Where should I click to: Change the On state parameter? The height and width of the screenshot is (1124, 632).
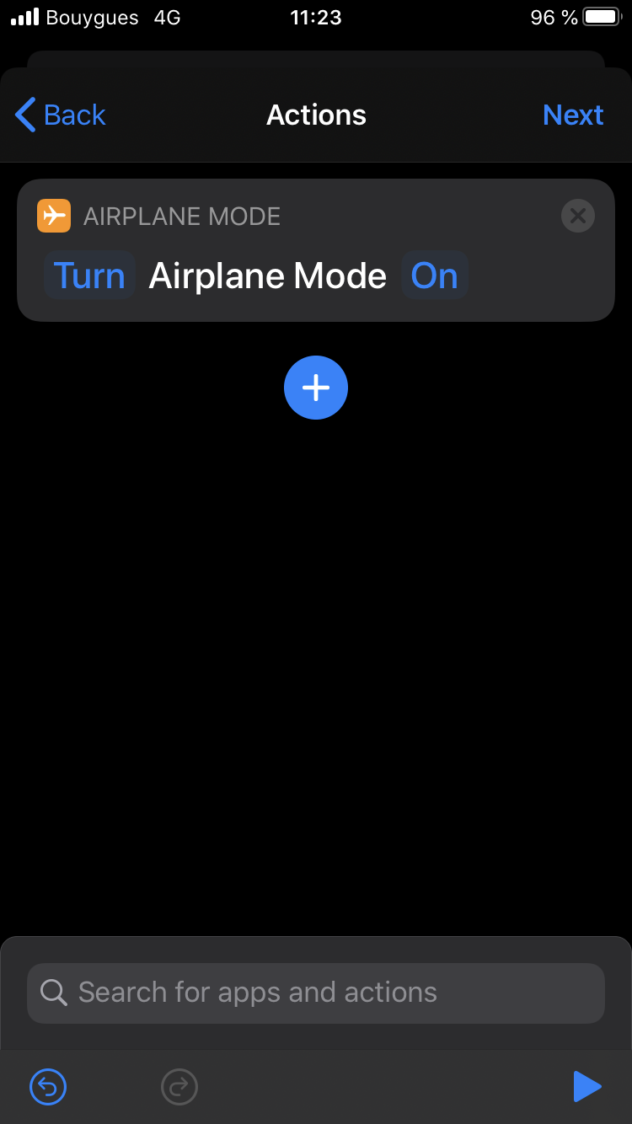(x=435, y=275)
